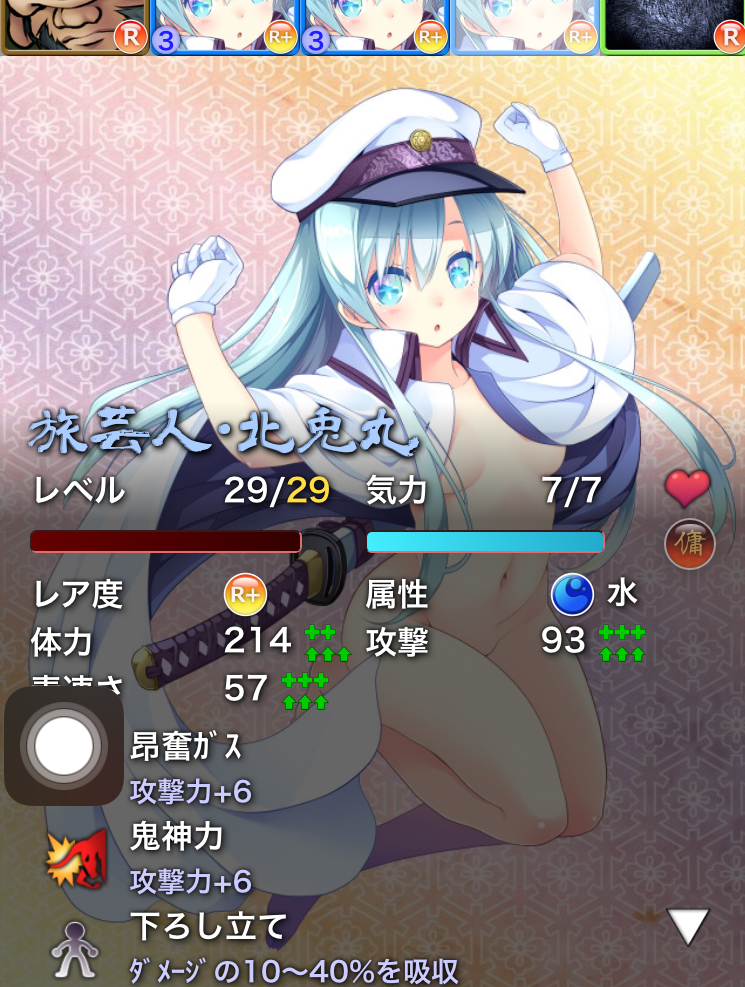Toggle the red heart favorite icon

(687, 488)
